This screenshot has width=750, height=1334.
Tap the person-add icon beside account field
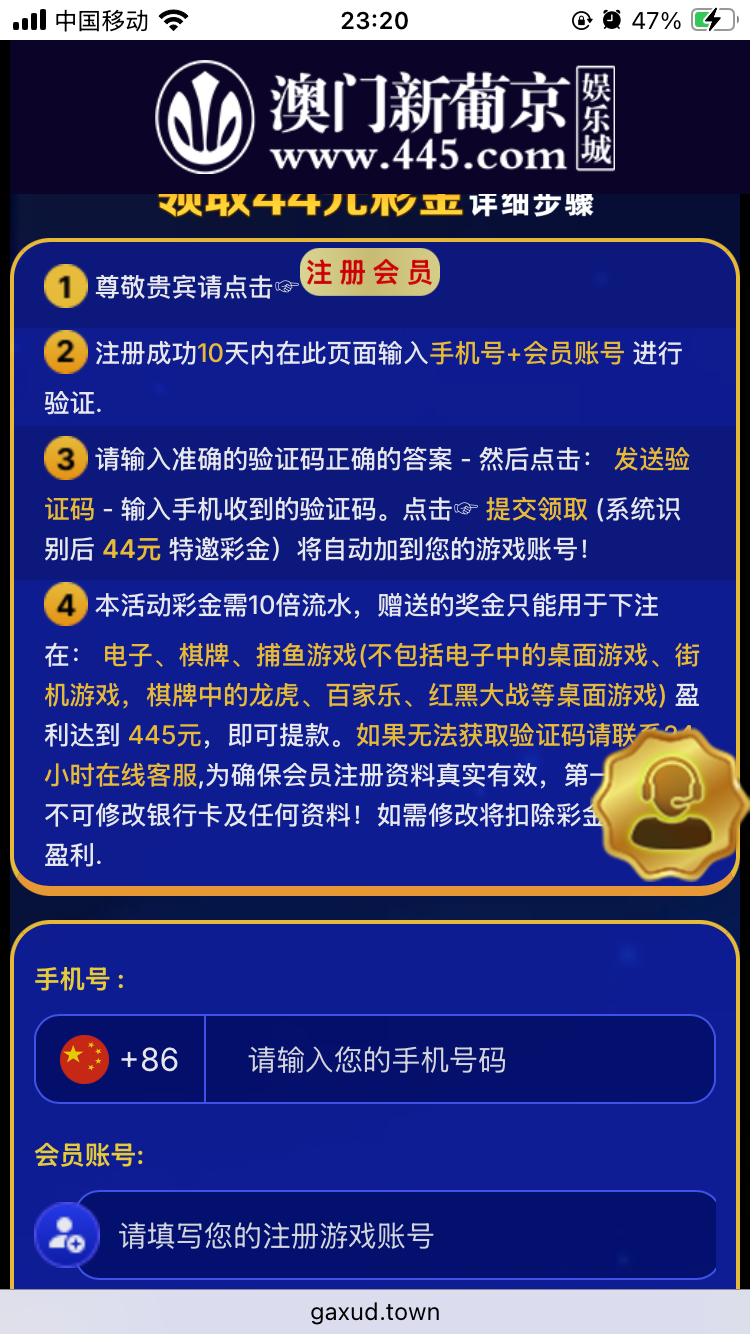click(x=66, y=1235)
